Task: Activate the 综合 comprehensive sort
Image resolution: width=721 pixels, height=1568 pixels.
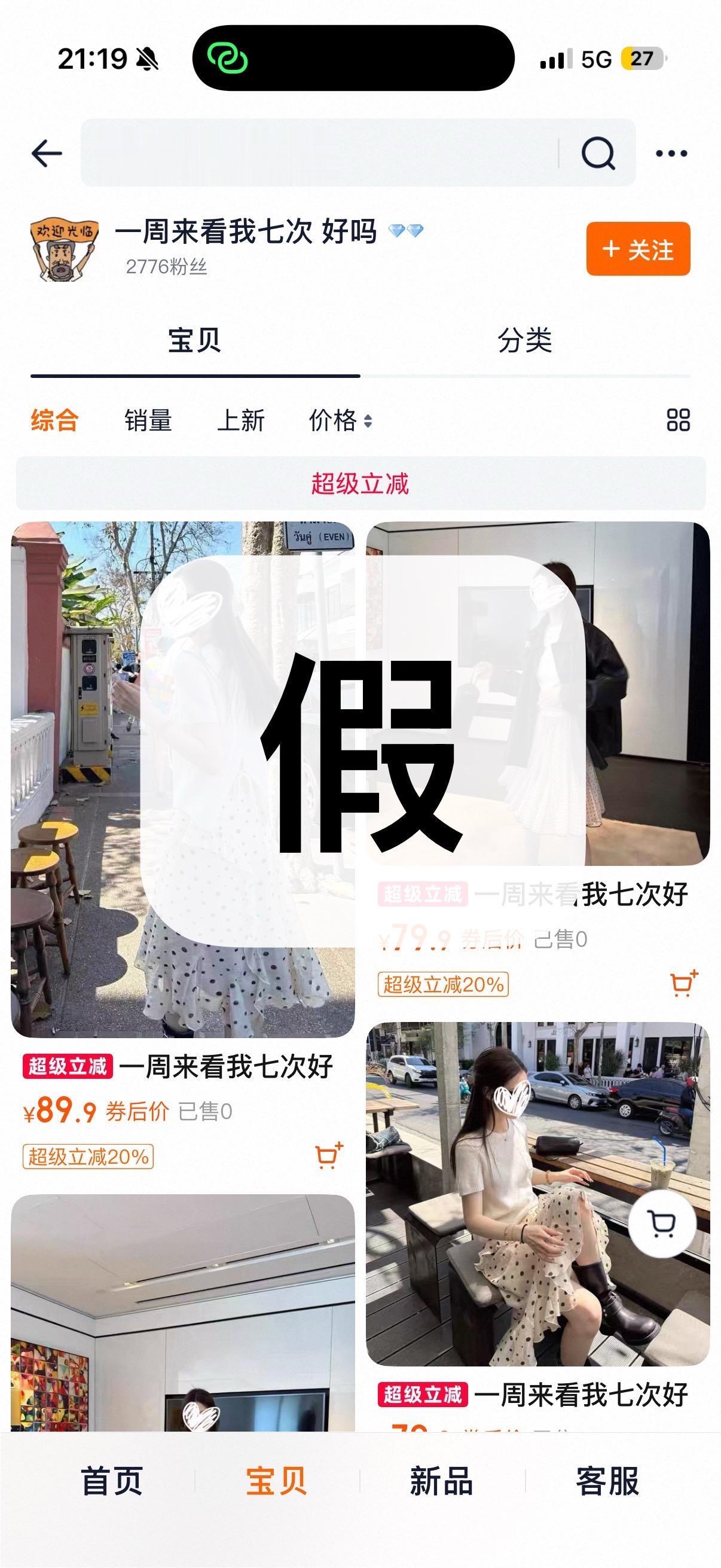Action: point(54,420)
